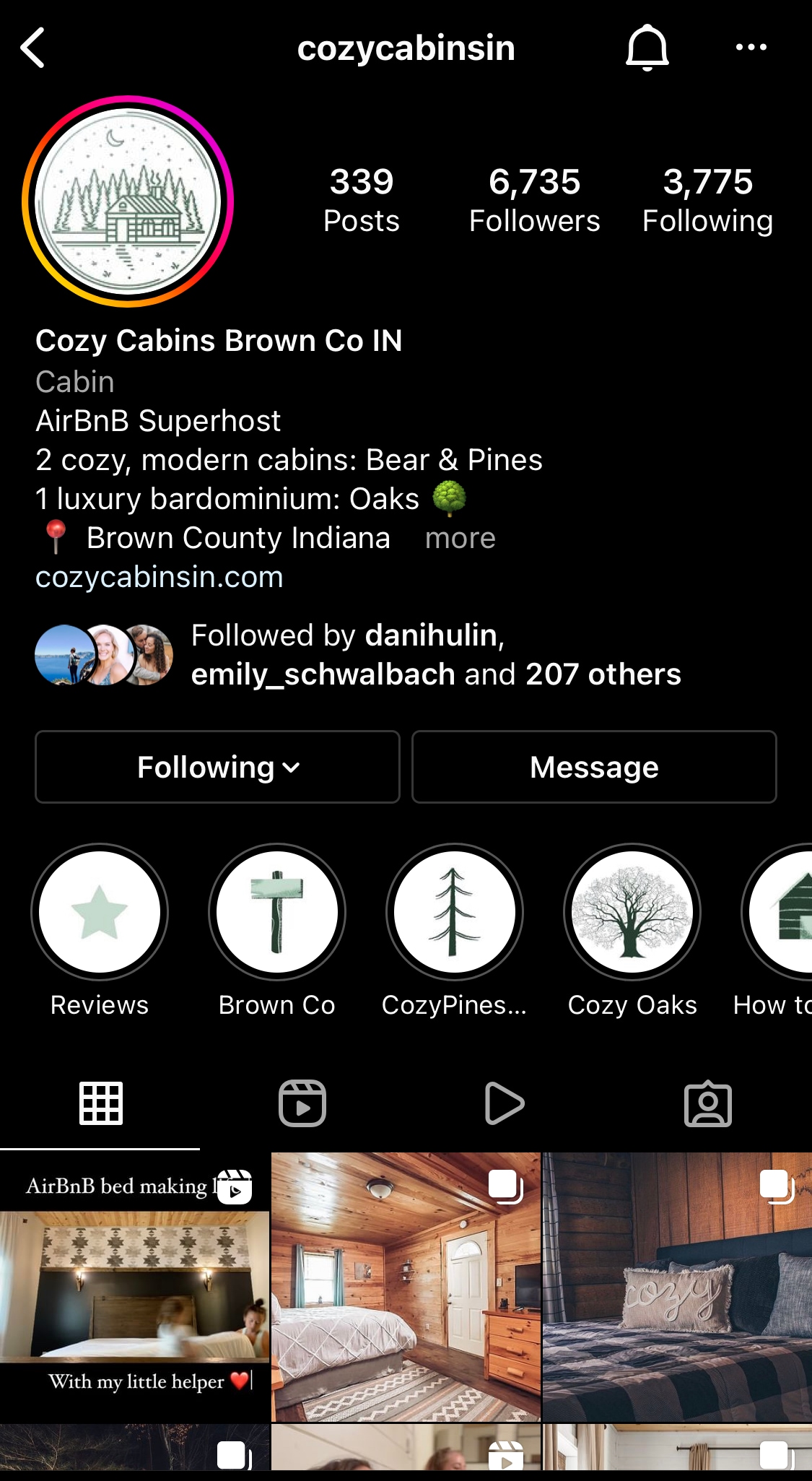Open the AirBnB bed making reel
This screenshot has width=812, height=1481.
pos(134,1287)
